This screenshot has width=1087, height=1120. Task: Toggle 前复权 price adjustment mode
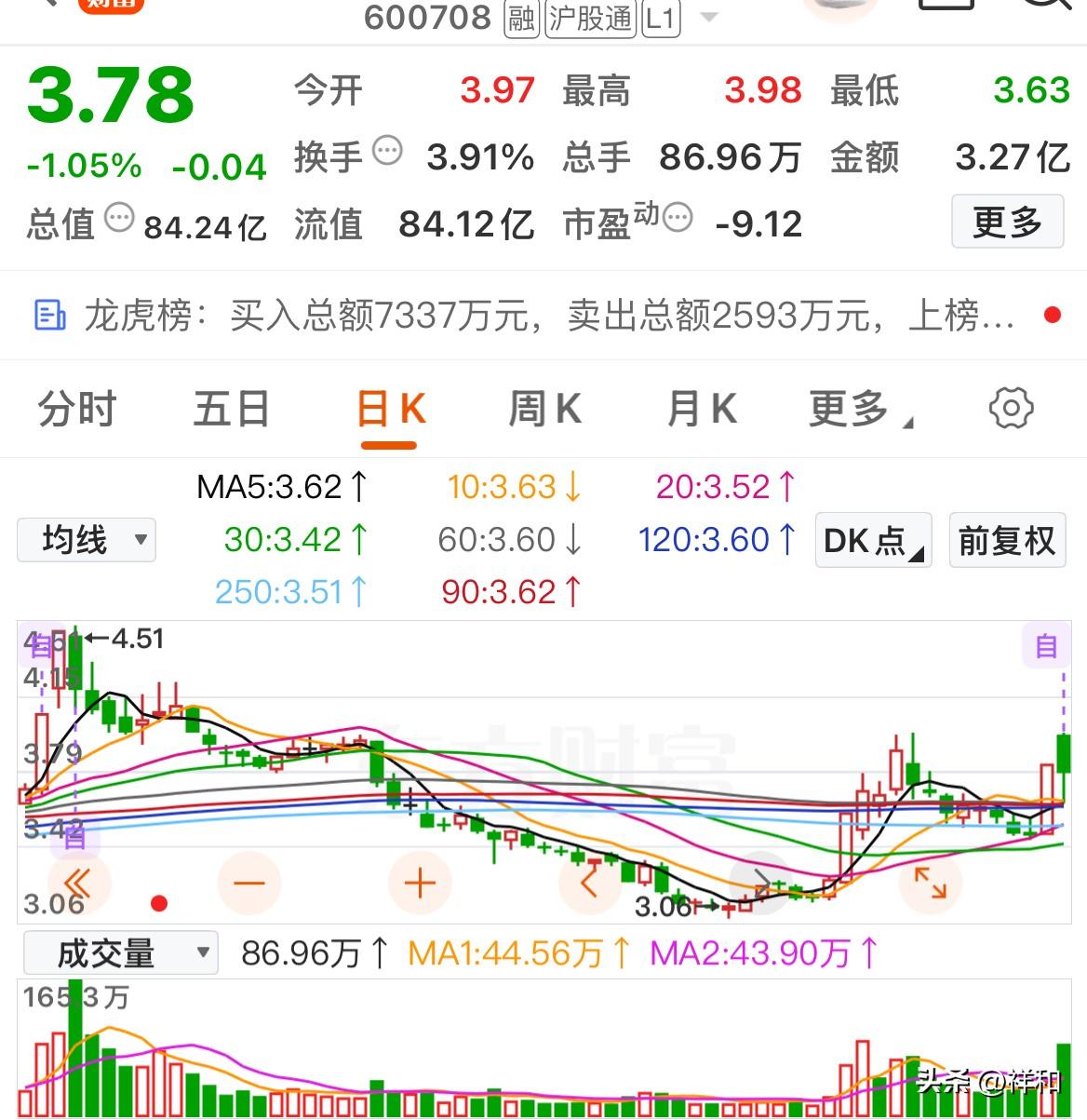click(x=1006, y=540)
